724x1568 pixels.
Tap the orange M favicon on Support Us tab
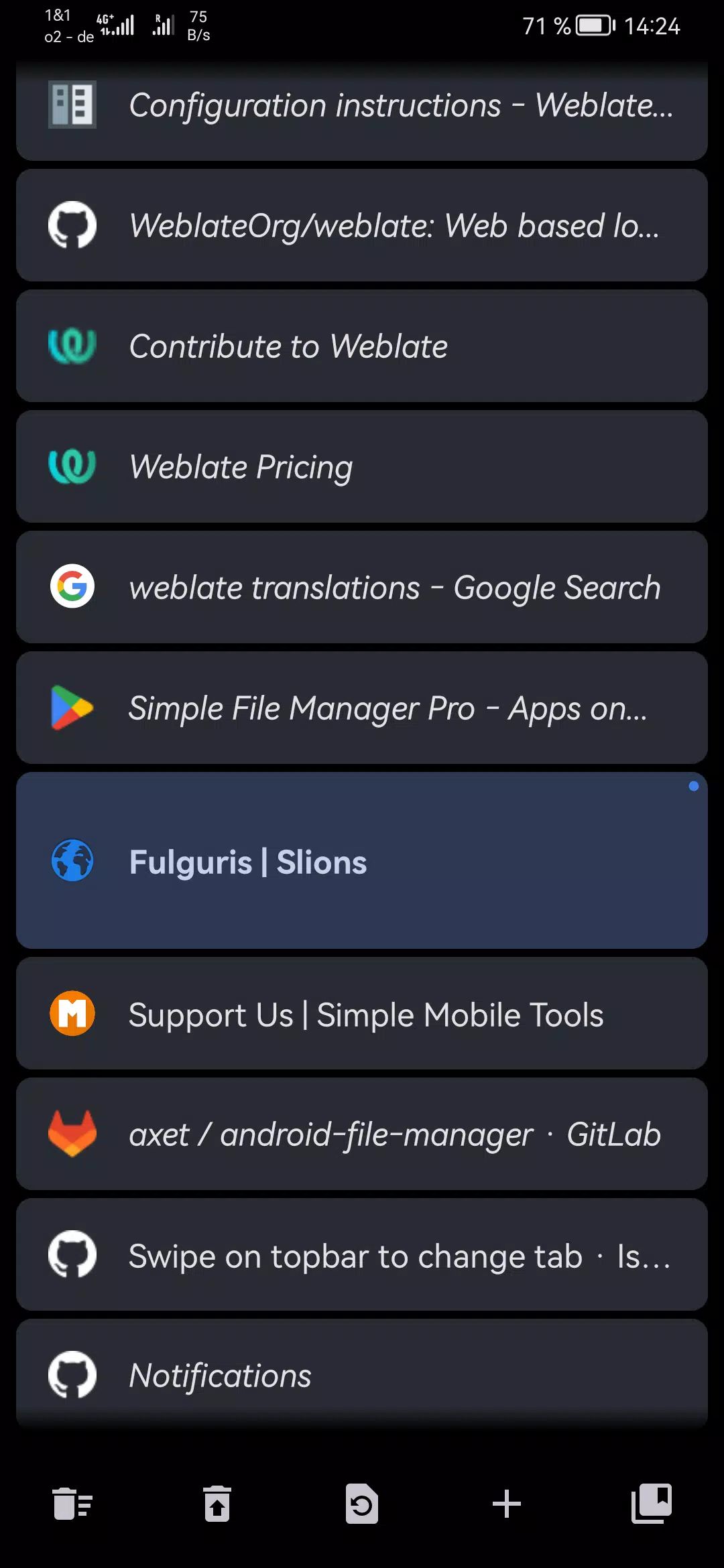(72, 1013)
